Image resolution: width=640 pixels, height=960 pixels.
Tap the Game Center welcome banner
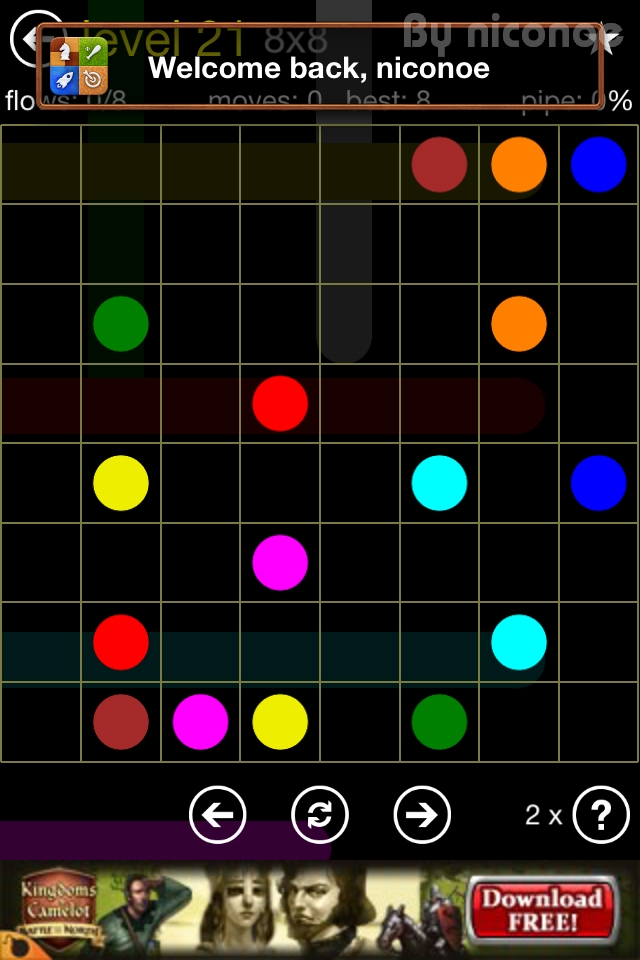(320, 66)
